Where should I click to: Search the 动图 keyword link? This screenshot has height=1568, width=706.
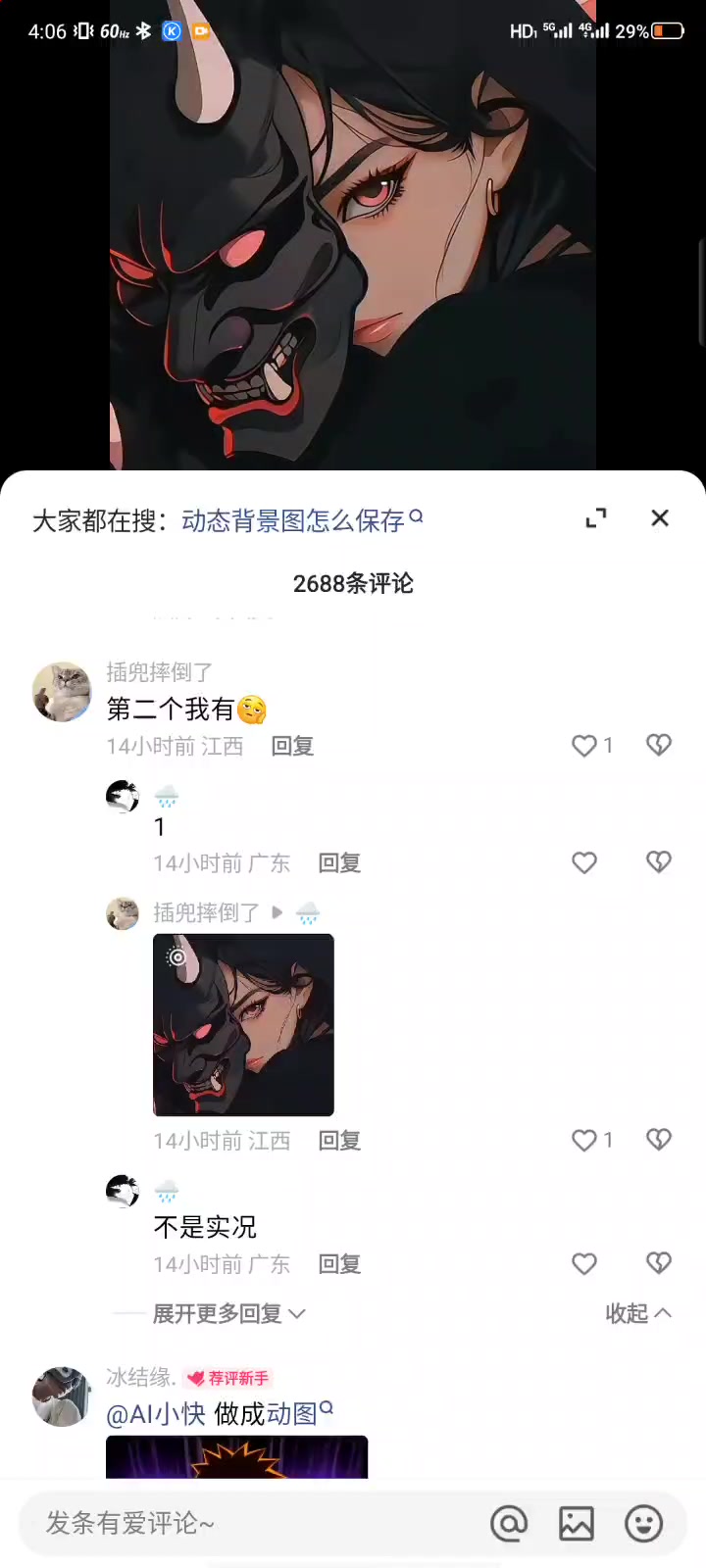pyautogui.click(x=299, y=1413)
